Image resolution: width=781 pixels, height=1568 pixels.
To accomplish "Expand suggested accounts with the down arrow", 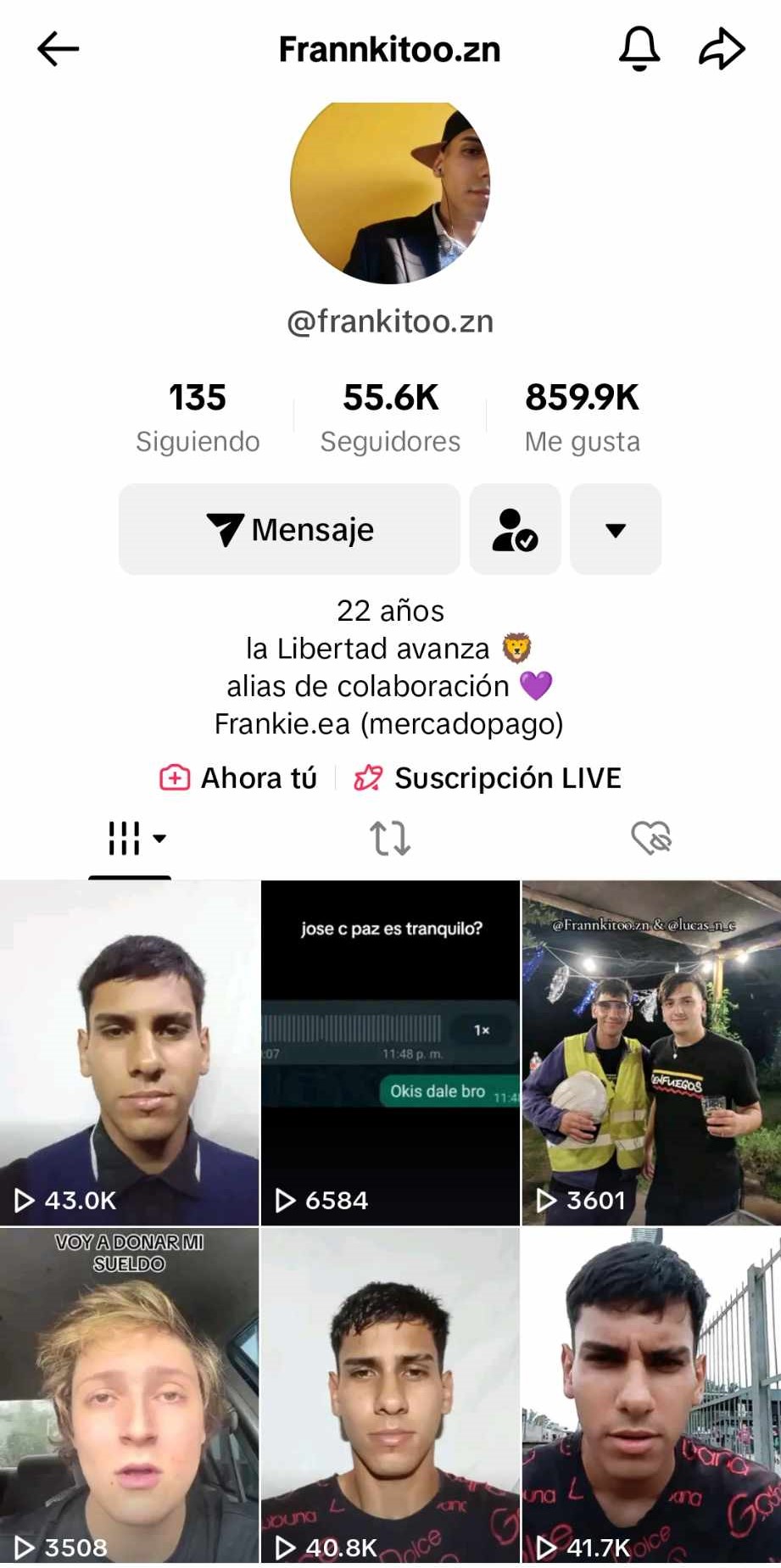I will 616,529.
